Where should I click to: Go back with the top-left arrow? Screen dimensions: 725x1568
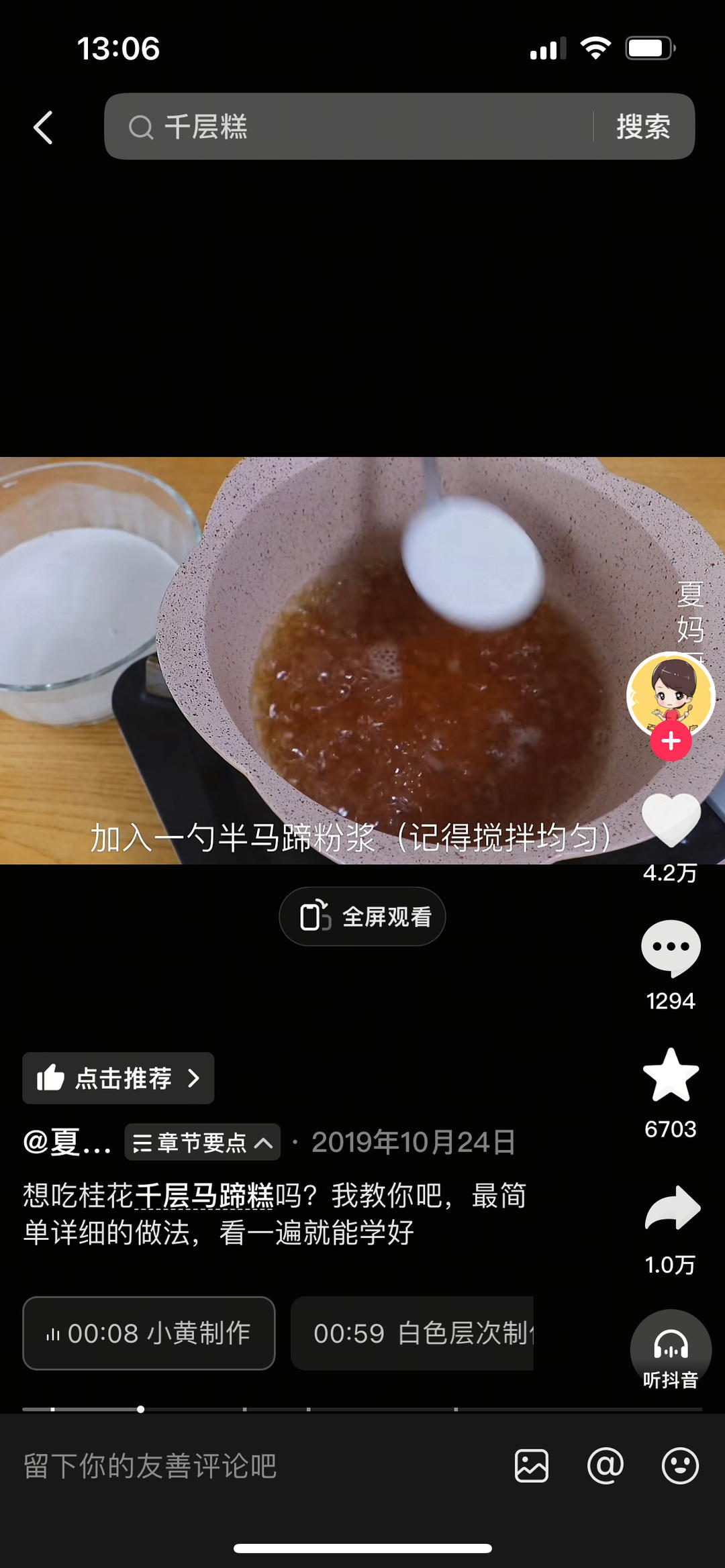tap(43, 127)
